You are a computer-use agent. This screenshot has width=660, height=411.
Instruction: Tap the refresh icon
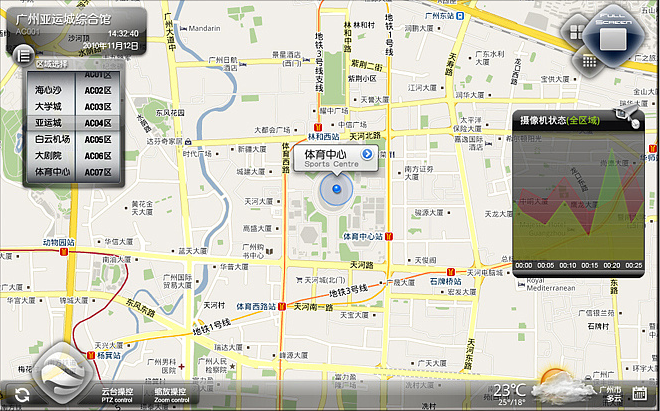click(21, 392)
